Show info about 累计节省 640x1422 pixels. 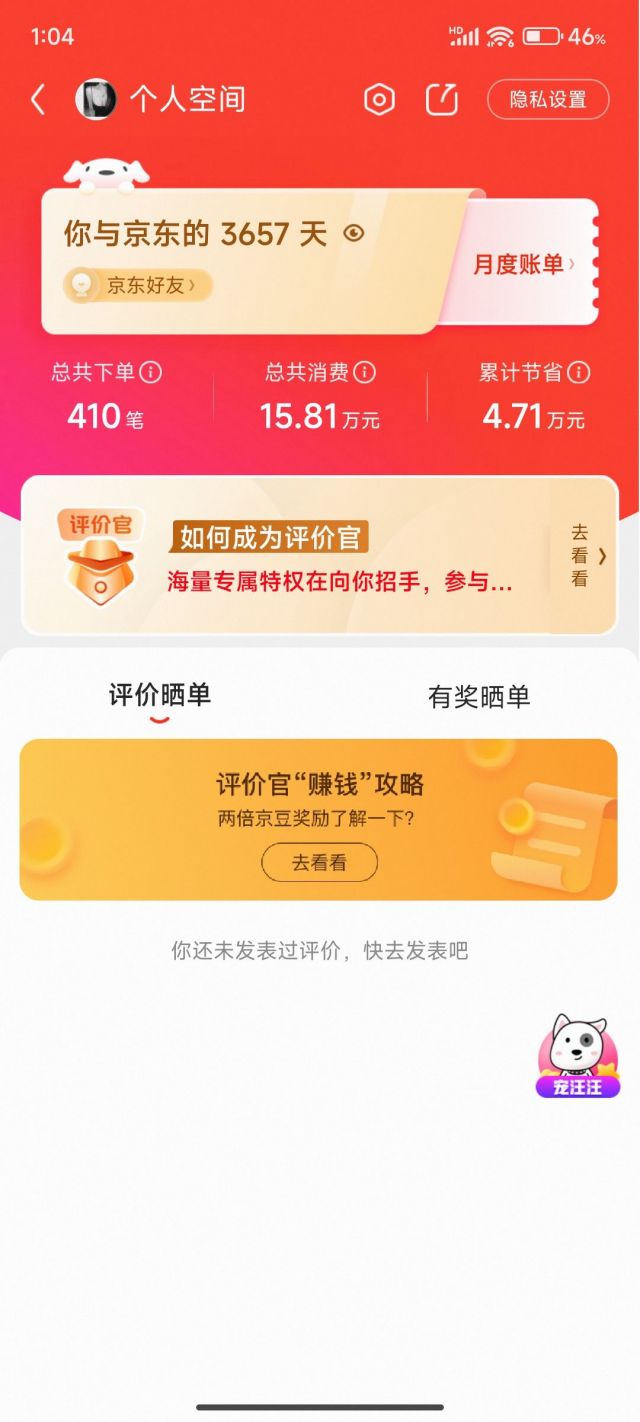tap(579, 373)
